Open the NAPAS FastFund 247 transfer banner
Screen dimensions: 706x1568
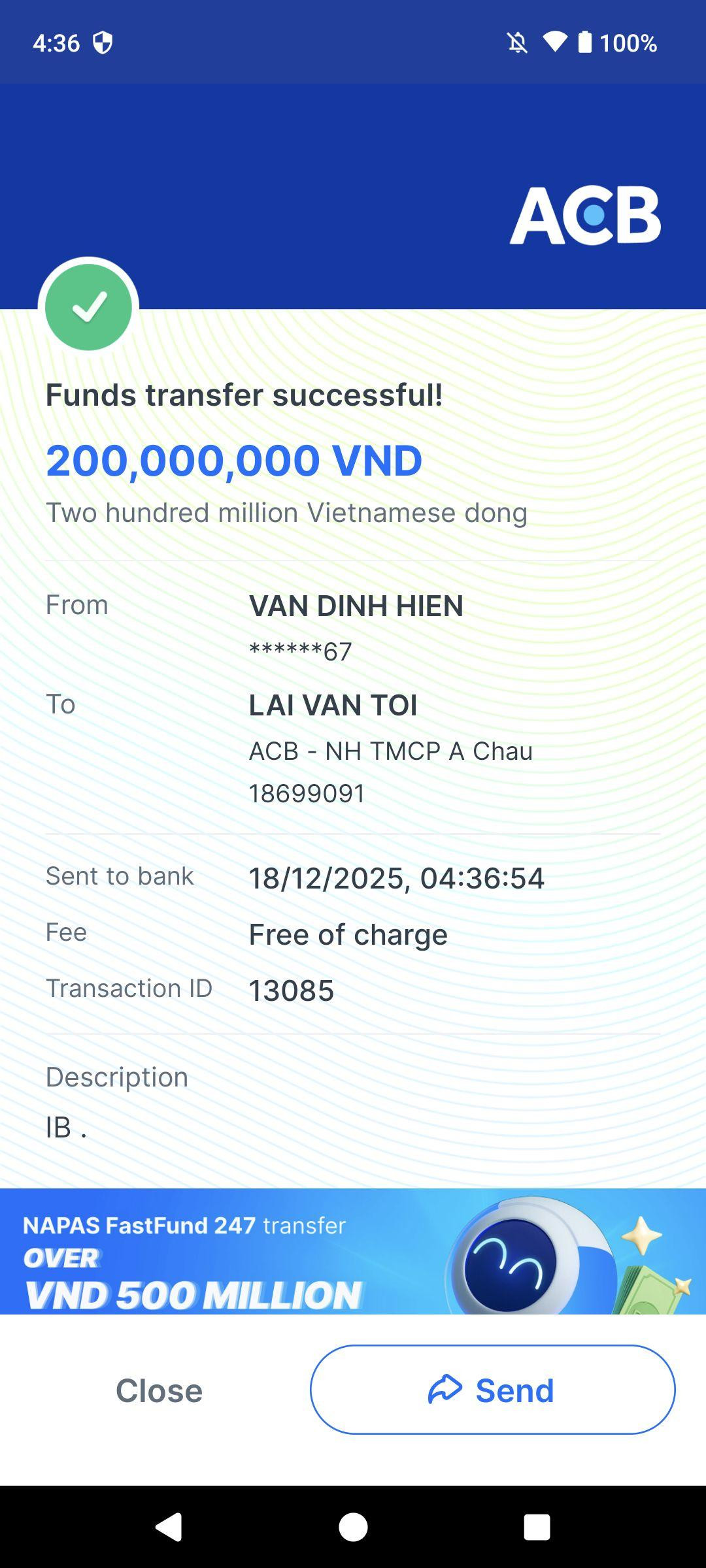click(353, 1251)
